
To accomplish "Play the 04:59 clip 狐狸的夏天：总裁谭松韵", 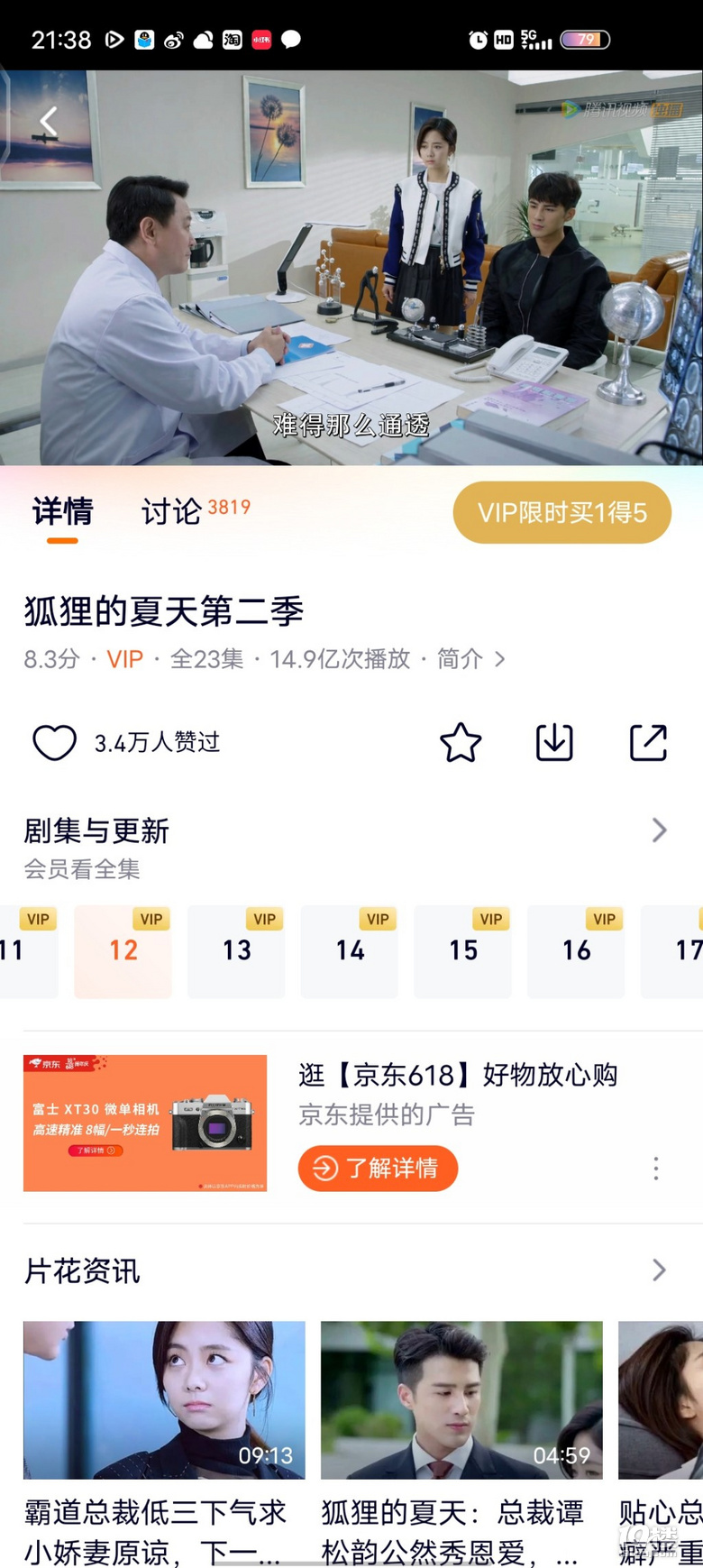I will [x=461, y=1399].
